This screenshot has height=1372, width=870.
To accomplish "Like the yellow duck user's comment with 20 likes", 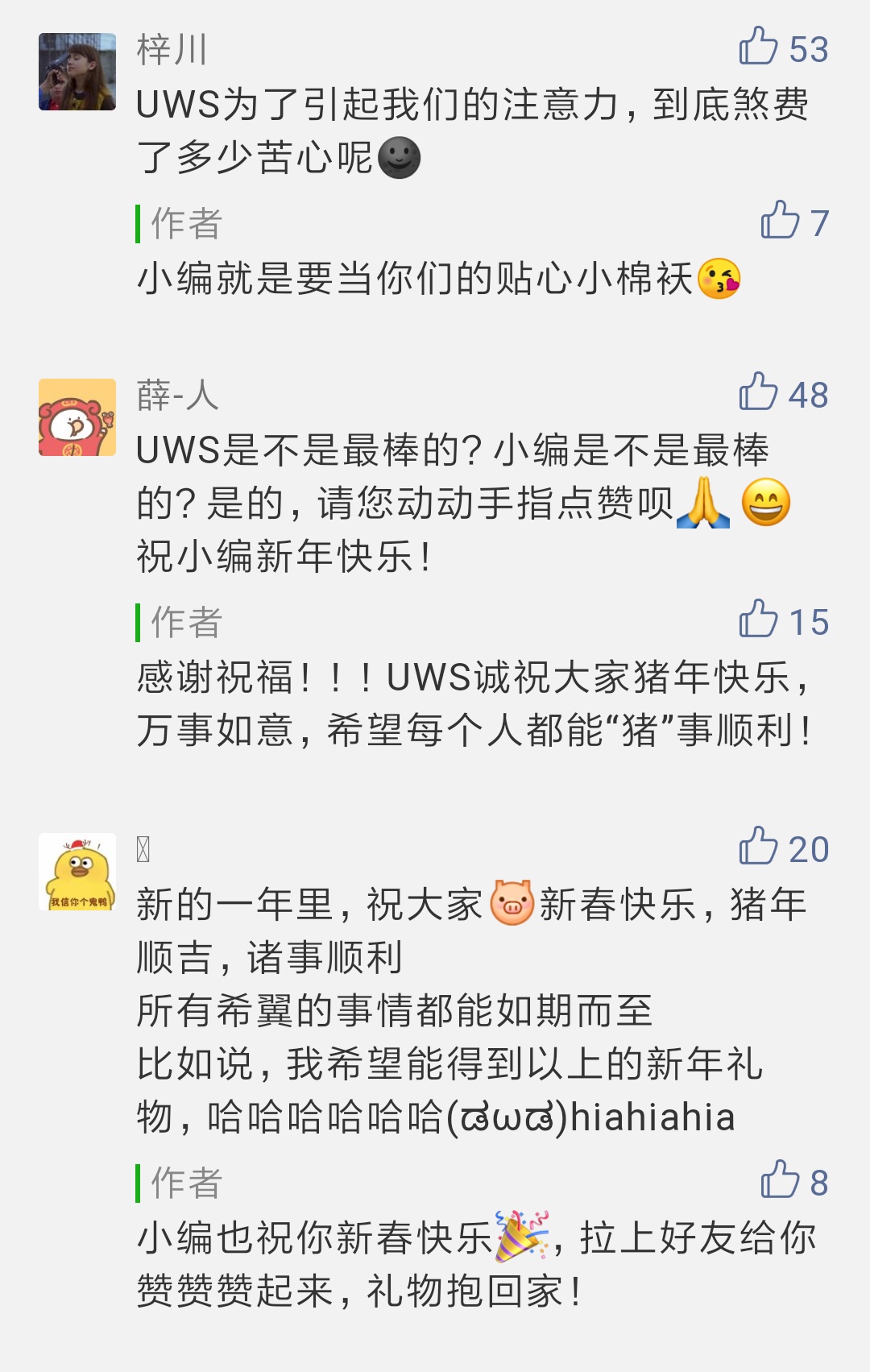I will (759, 847).
